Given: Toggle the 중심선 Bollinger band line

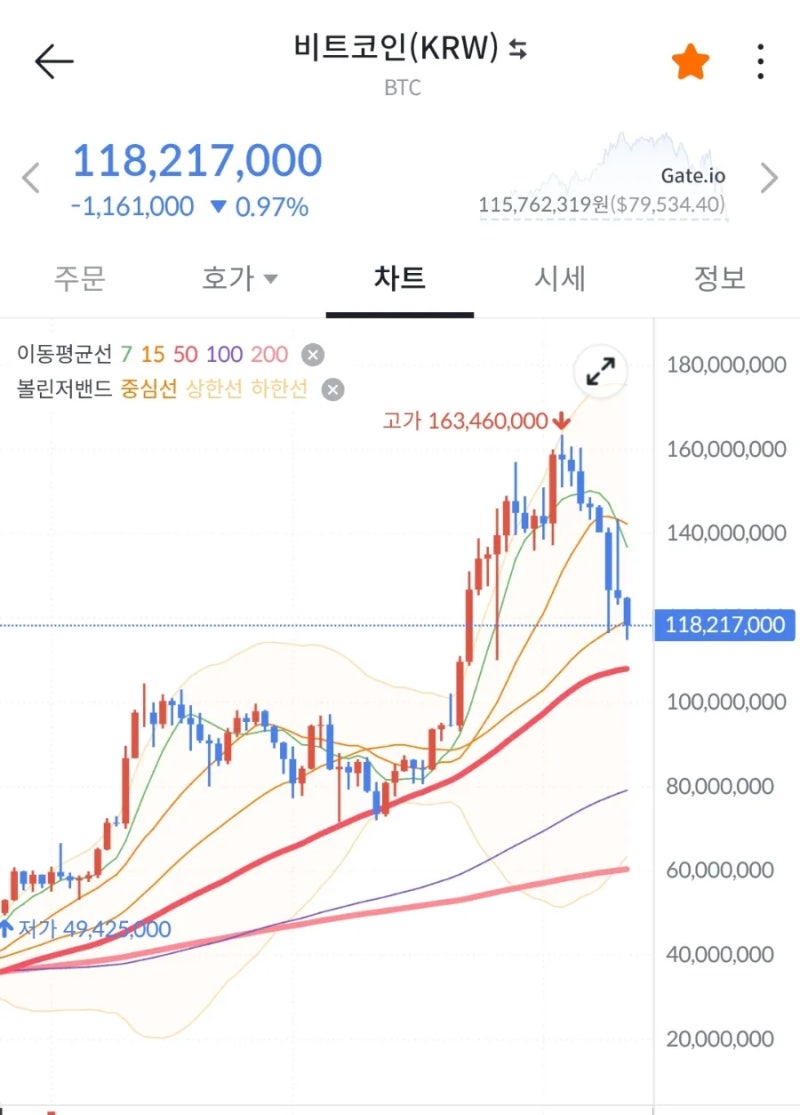Looking at the screenshot, I should (148, 390).
